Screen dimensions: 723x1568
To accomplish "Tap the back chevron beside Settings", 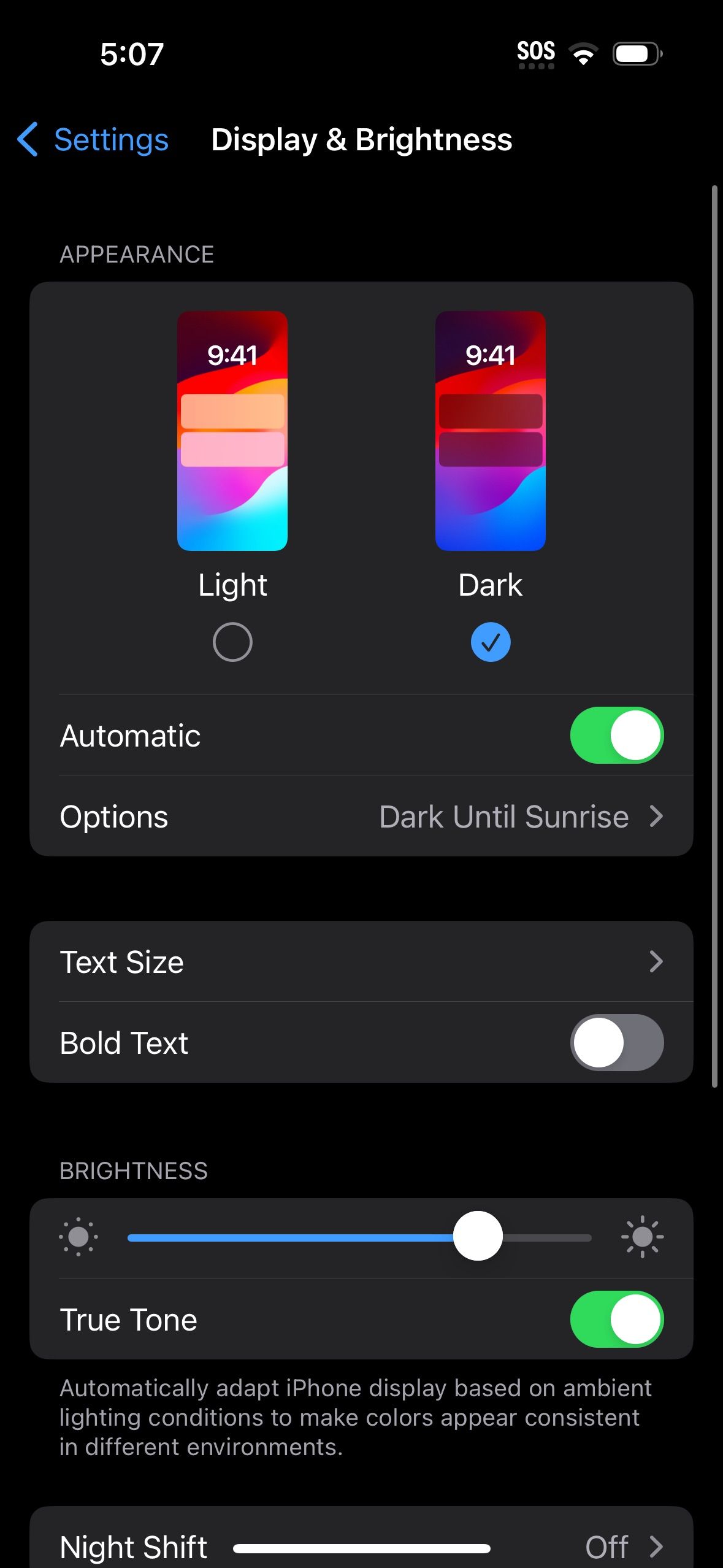I will tap(29, 140).
